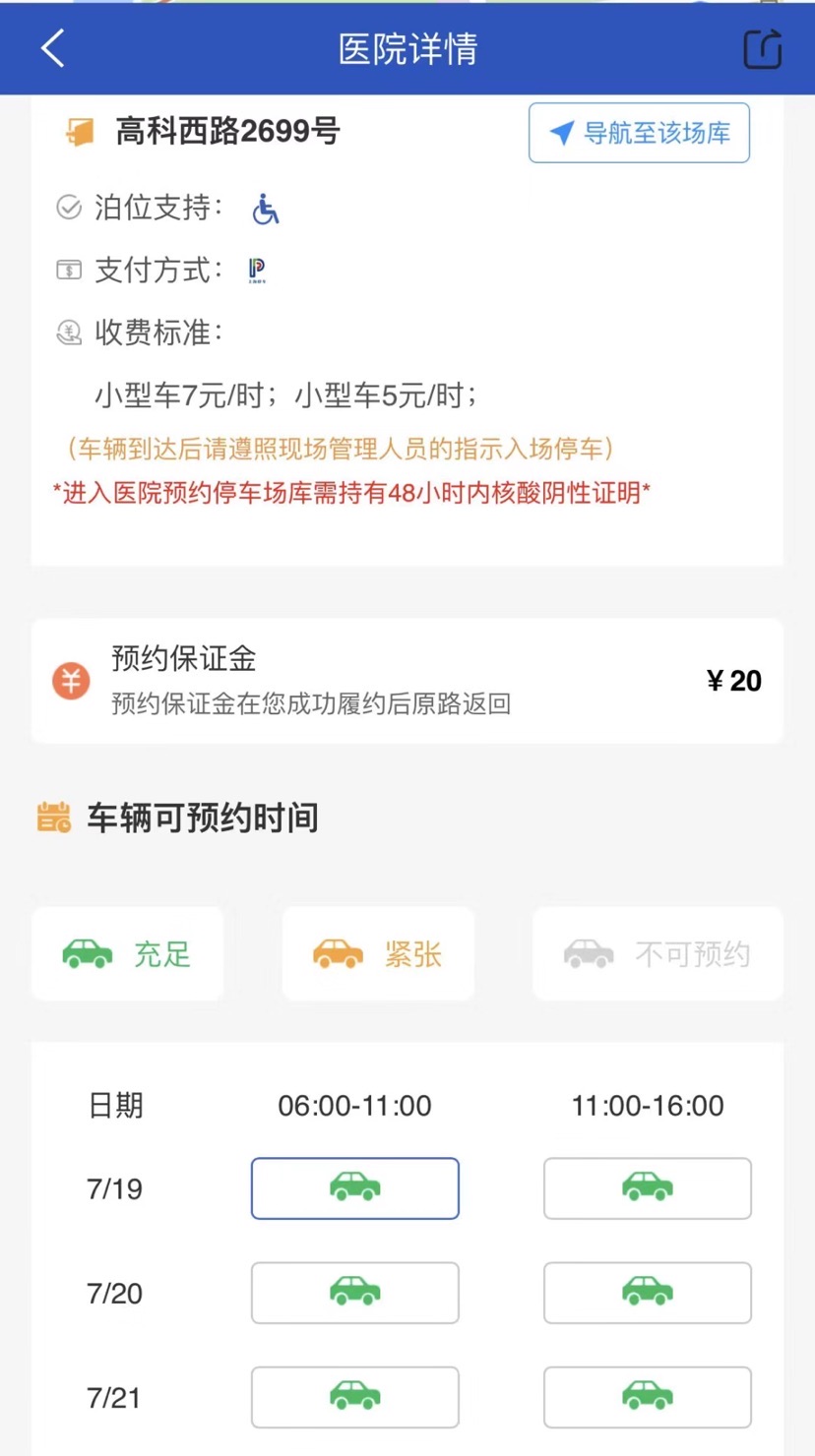Share this hospital parking page
Viewport: 815px width, 1456px height.
pyautogui.click(x=762, y=48)
